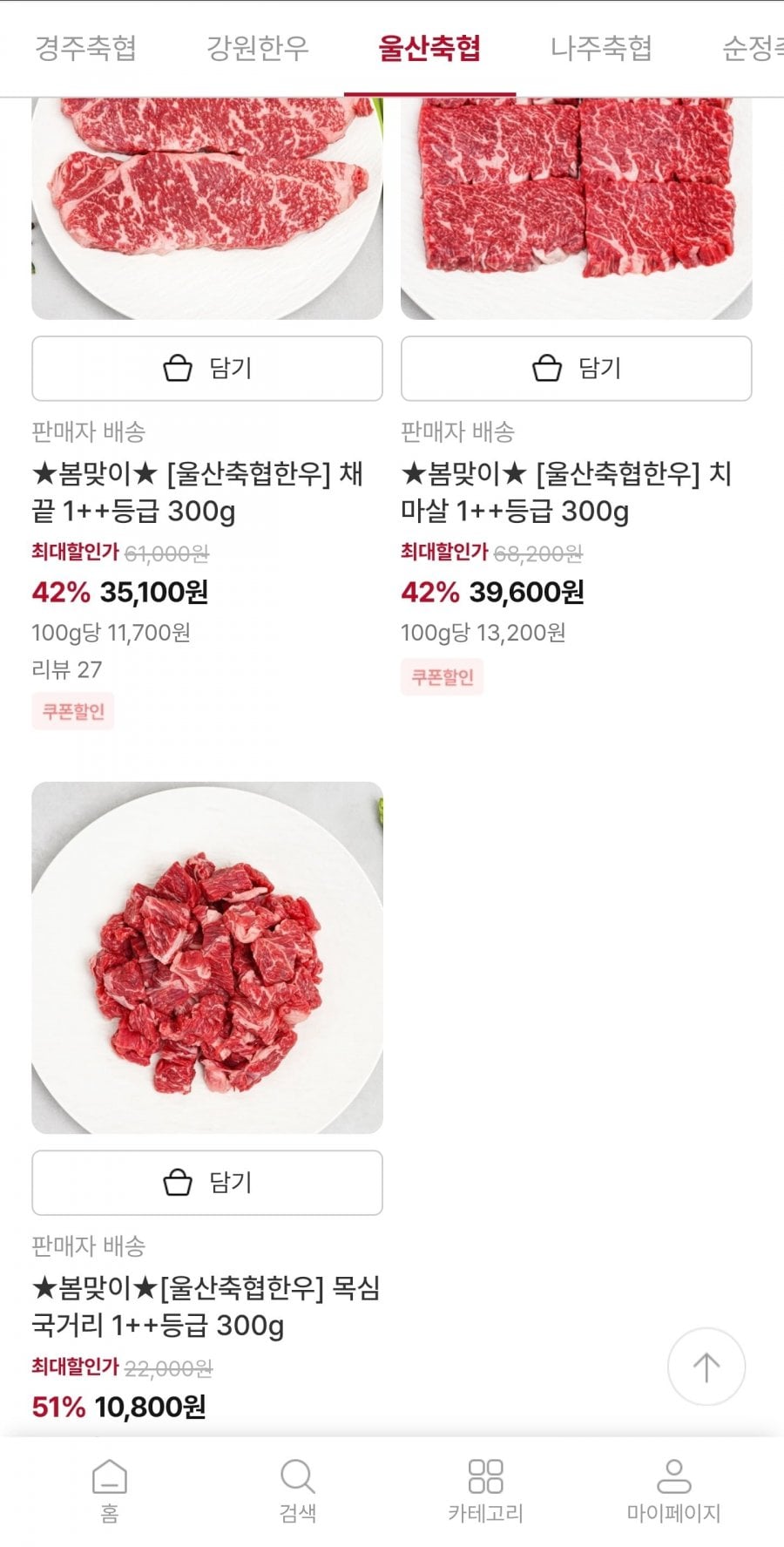Add 목심 국거리 300g to cart
Image resolution: width=784 pixels, height=1547 pixels.
(x=207, y=1183)
